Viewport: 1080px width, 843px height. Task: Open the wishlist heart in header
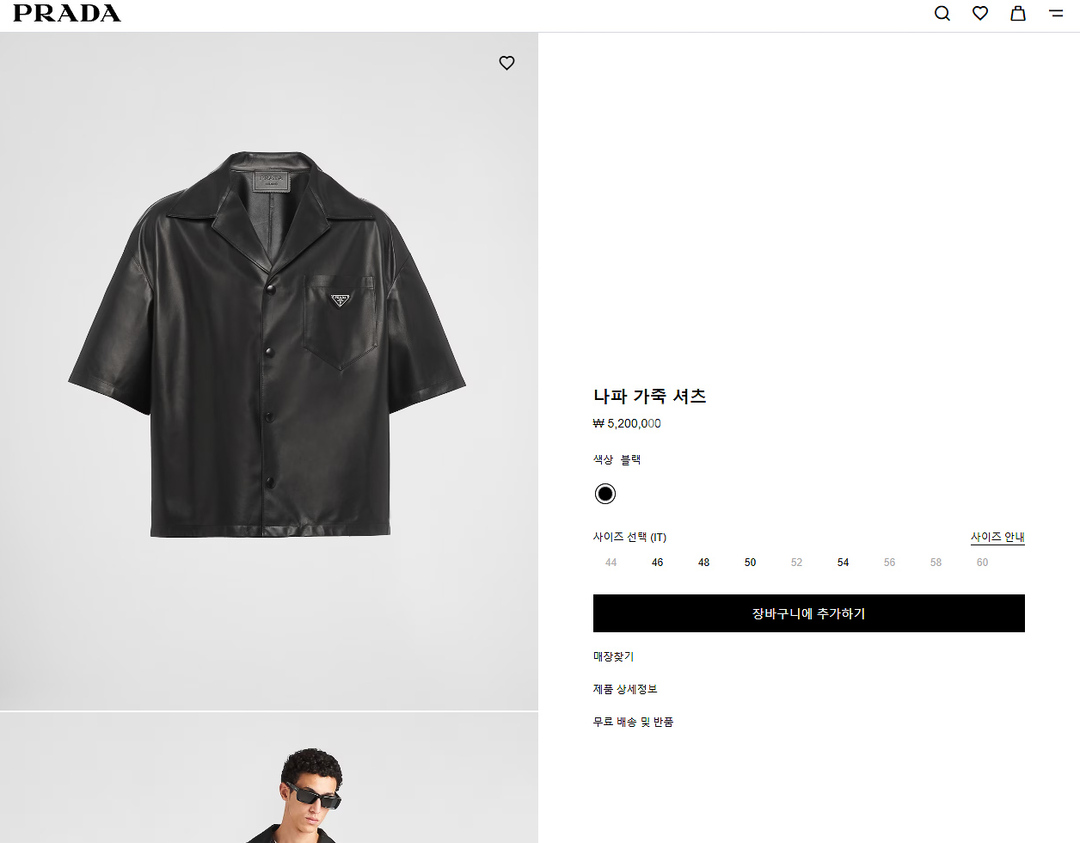[x=980, y=13]
